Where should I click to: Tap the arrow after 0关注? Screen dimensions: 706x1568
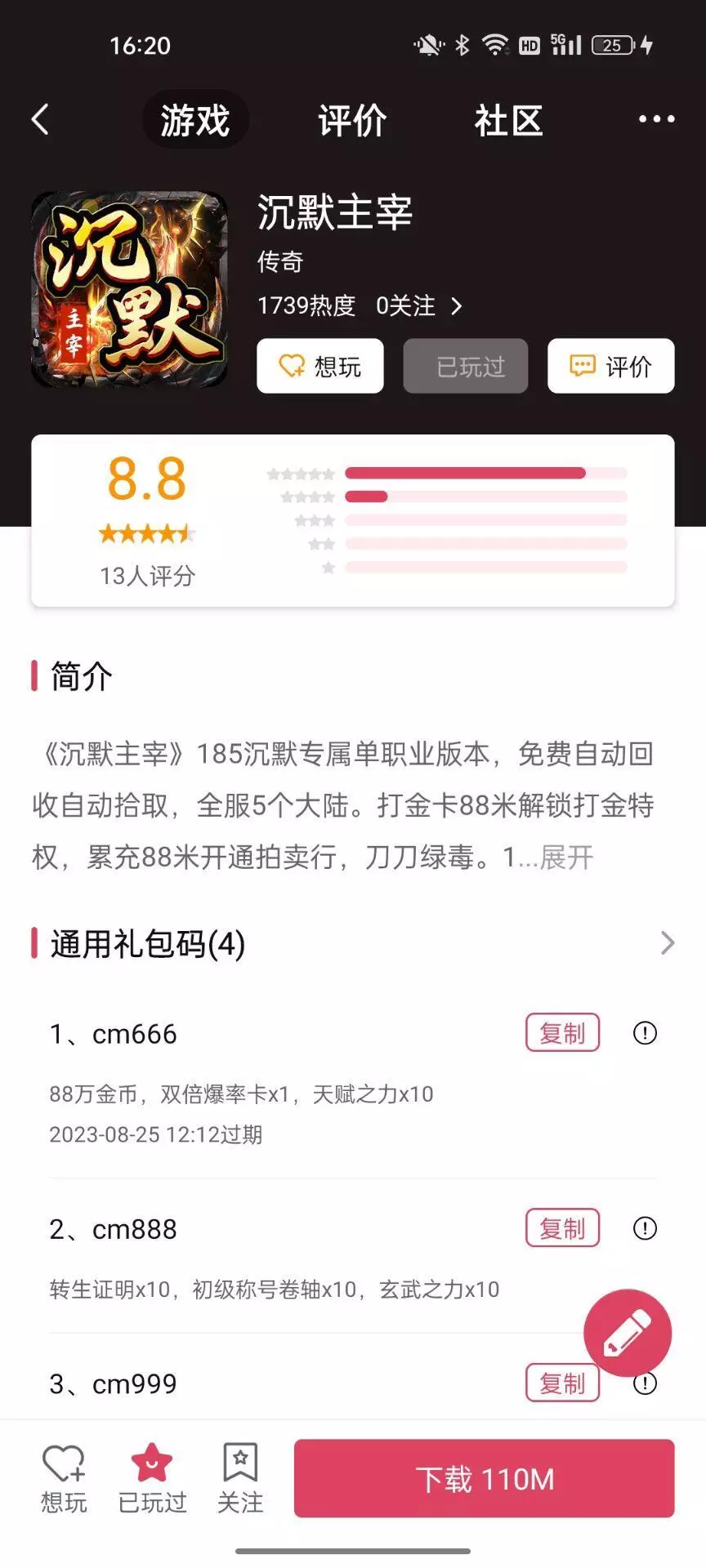pos(457,306)
